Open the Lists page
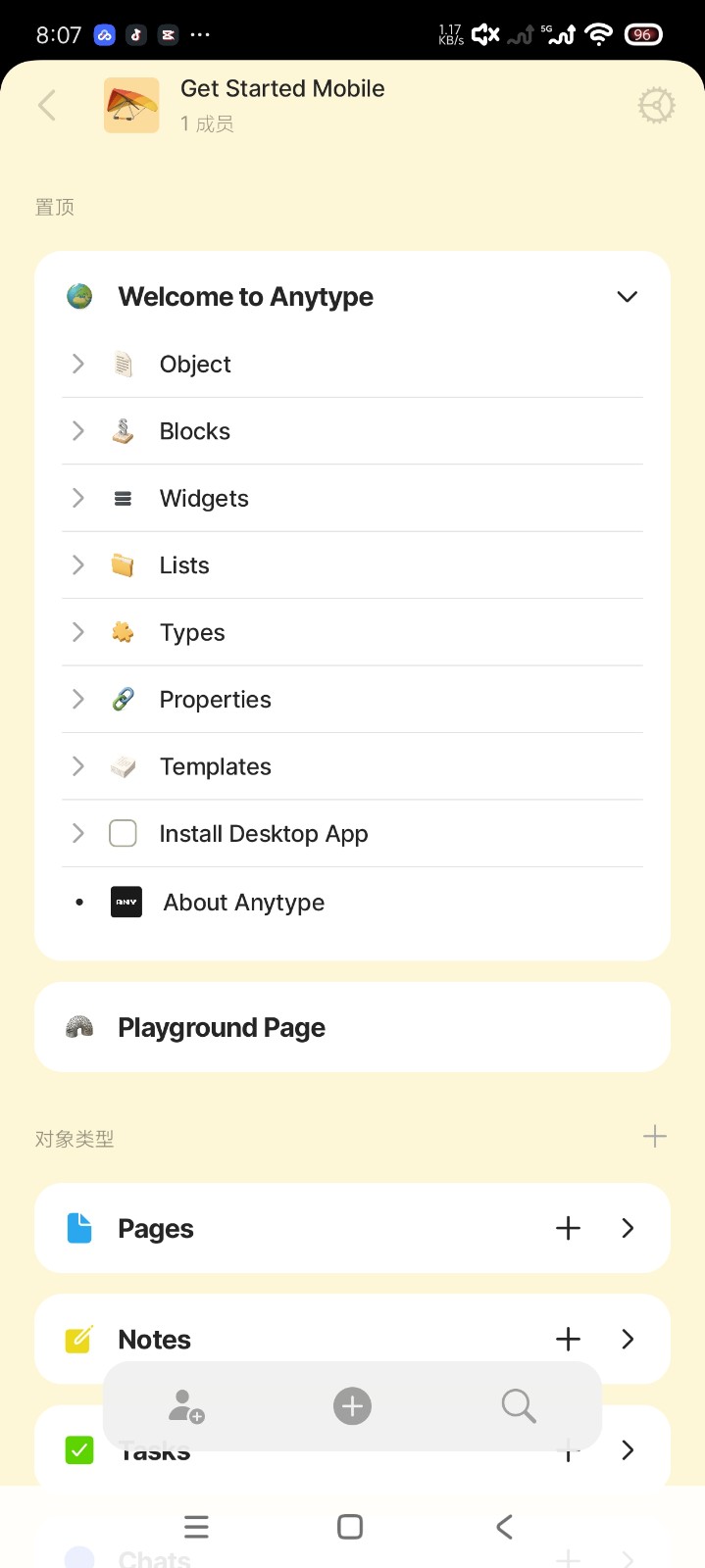Screen dimensions: 705x1568 184,565
